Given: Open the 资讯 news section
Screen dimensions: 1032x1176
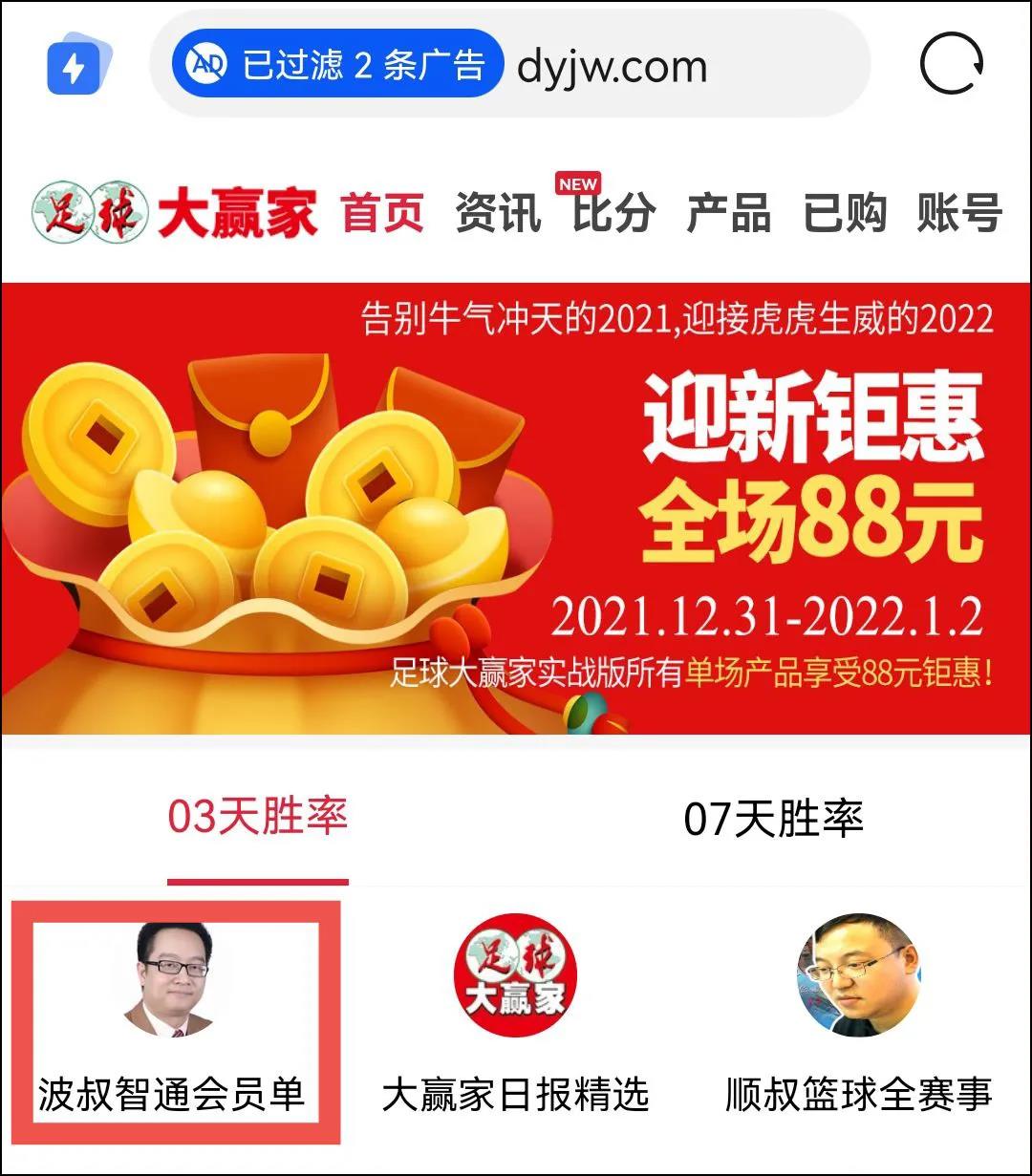Looking at the screenshot, I should tap(498, 212).
